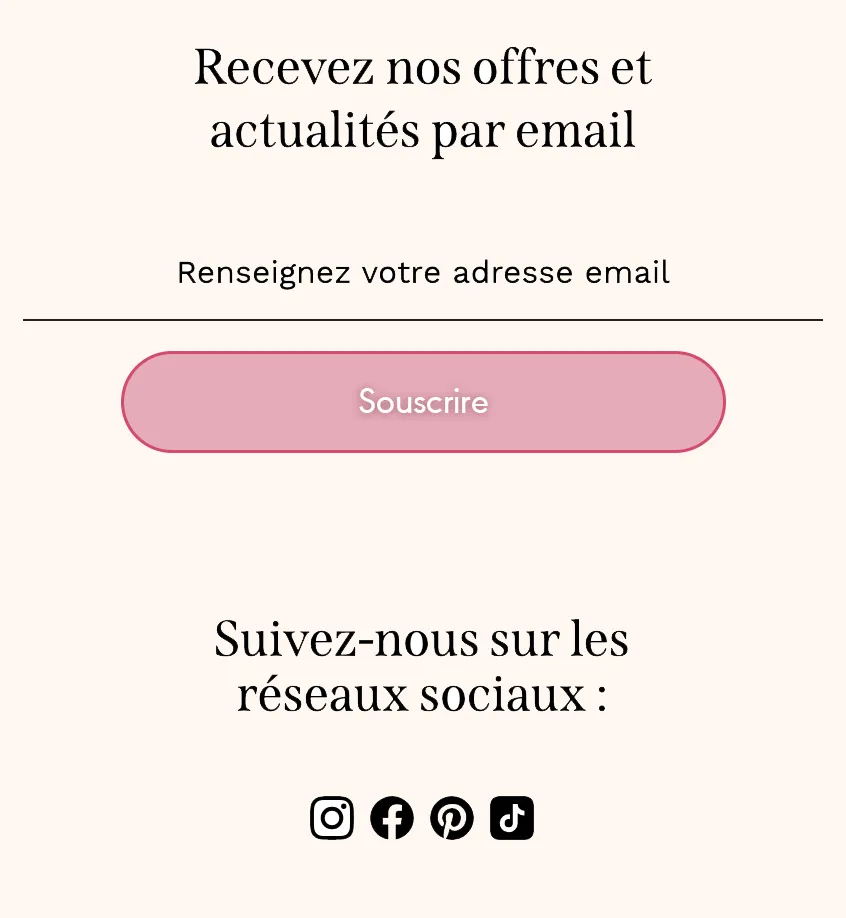Open the Facebook icon link
The height and width of the screenshot is (918, 846).
coord(392,818)
